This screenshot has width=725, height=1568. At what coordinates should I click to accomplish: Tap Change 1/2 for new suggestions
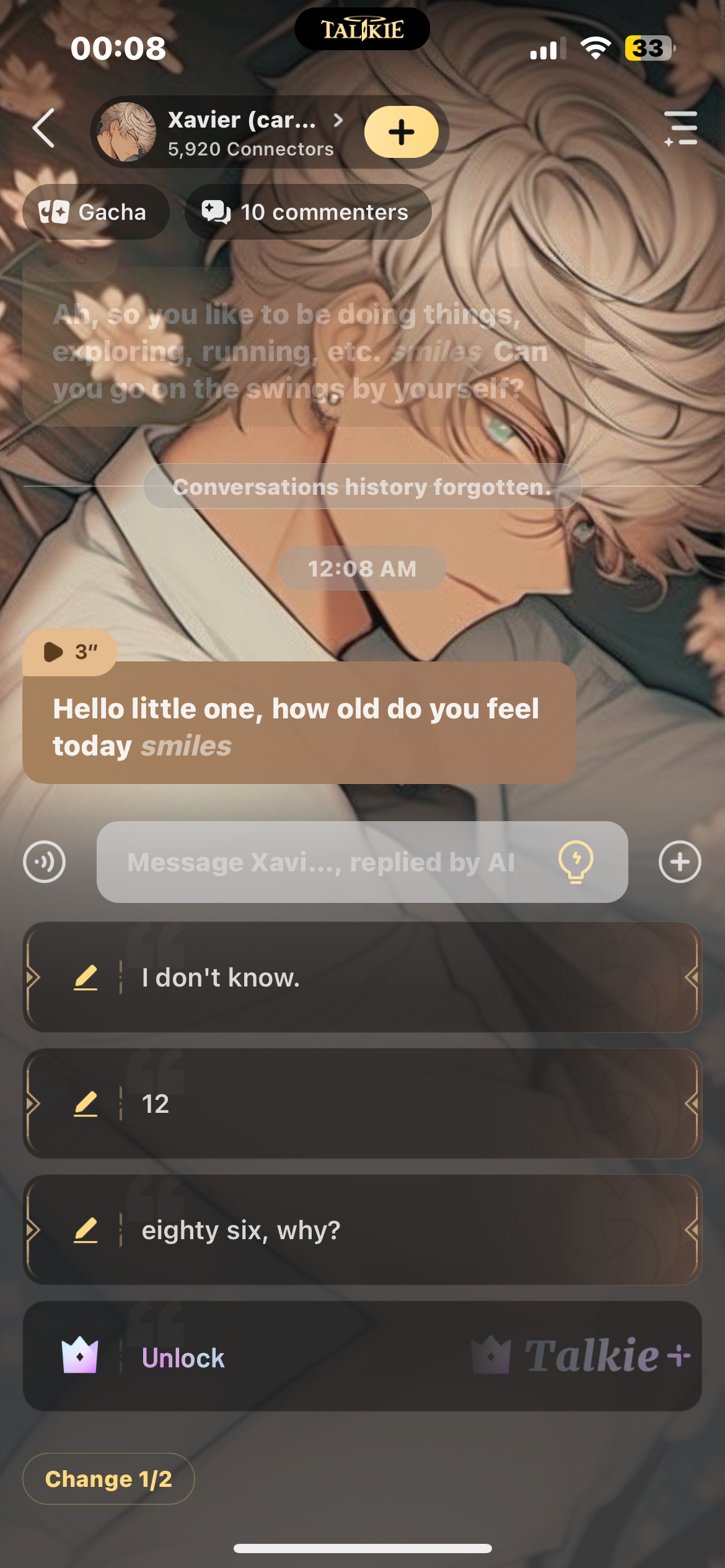(108, 1479)
